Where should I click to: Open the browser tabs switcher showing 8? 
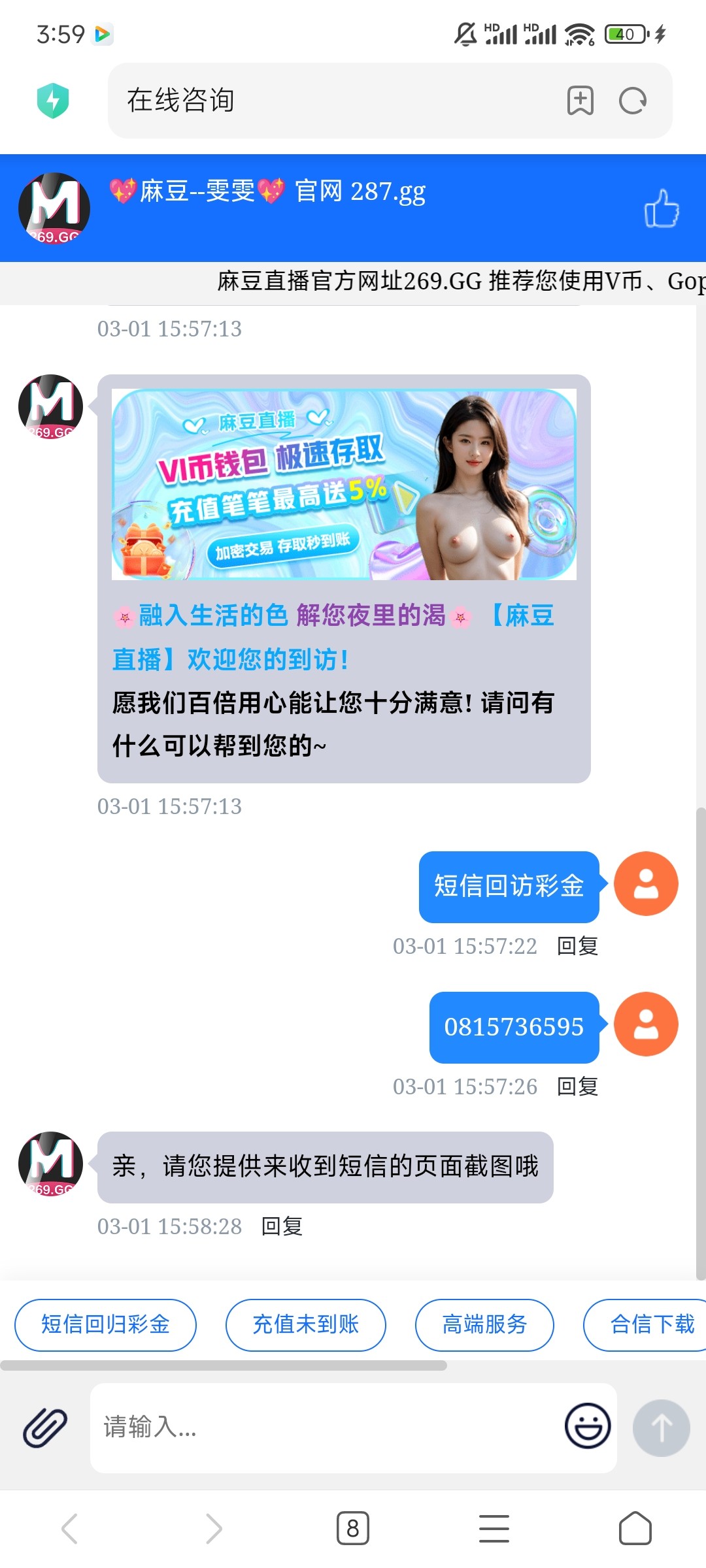point(353,1528)
